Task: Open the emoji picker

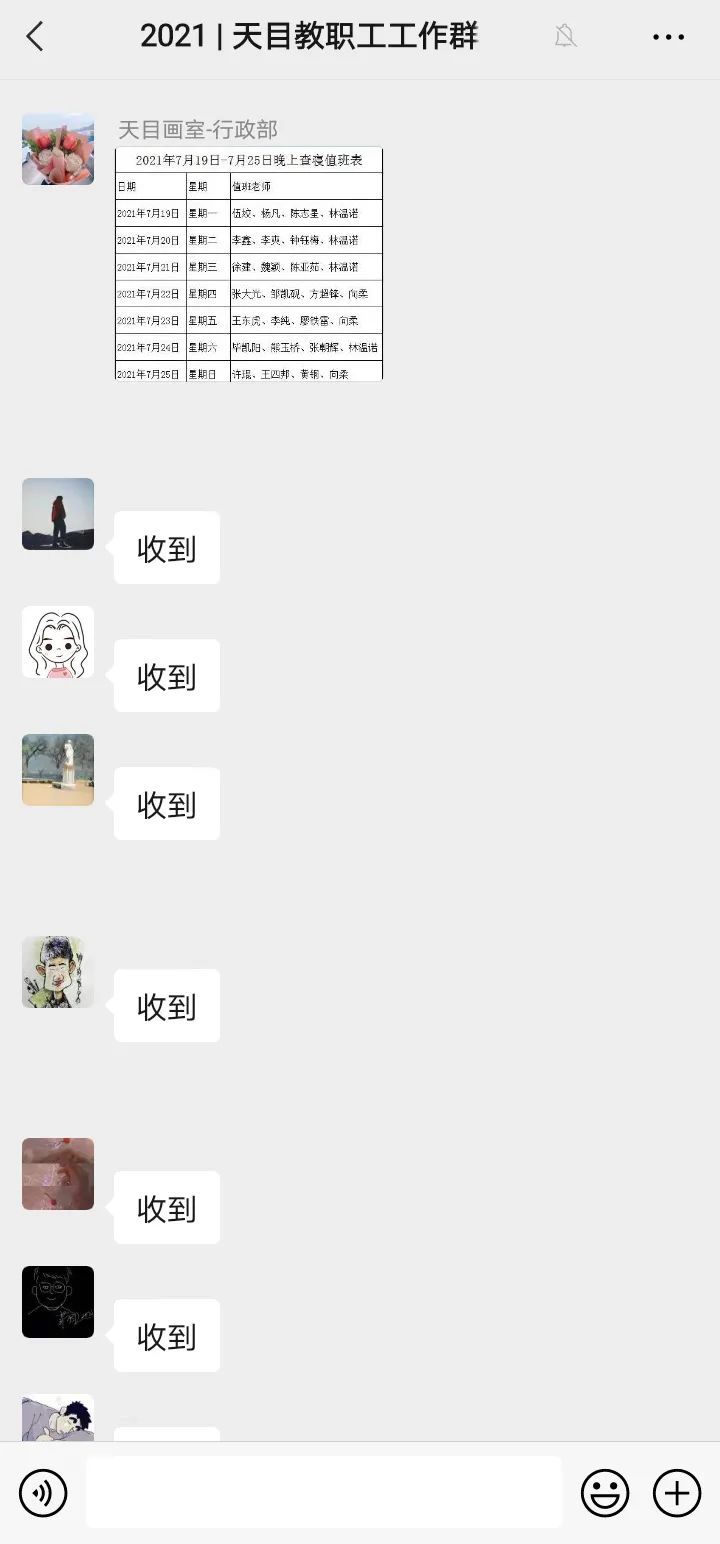Action: pos(605,1494)
